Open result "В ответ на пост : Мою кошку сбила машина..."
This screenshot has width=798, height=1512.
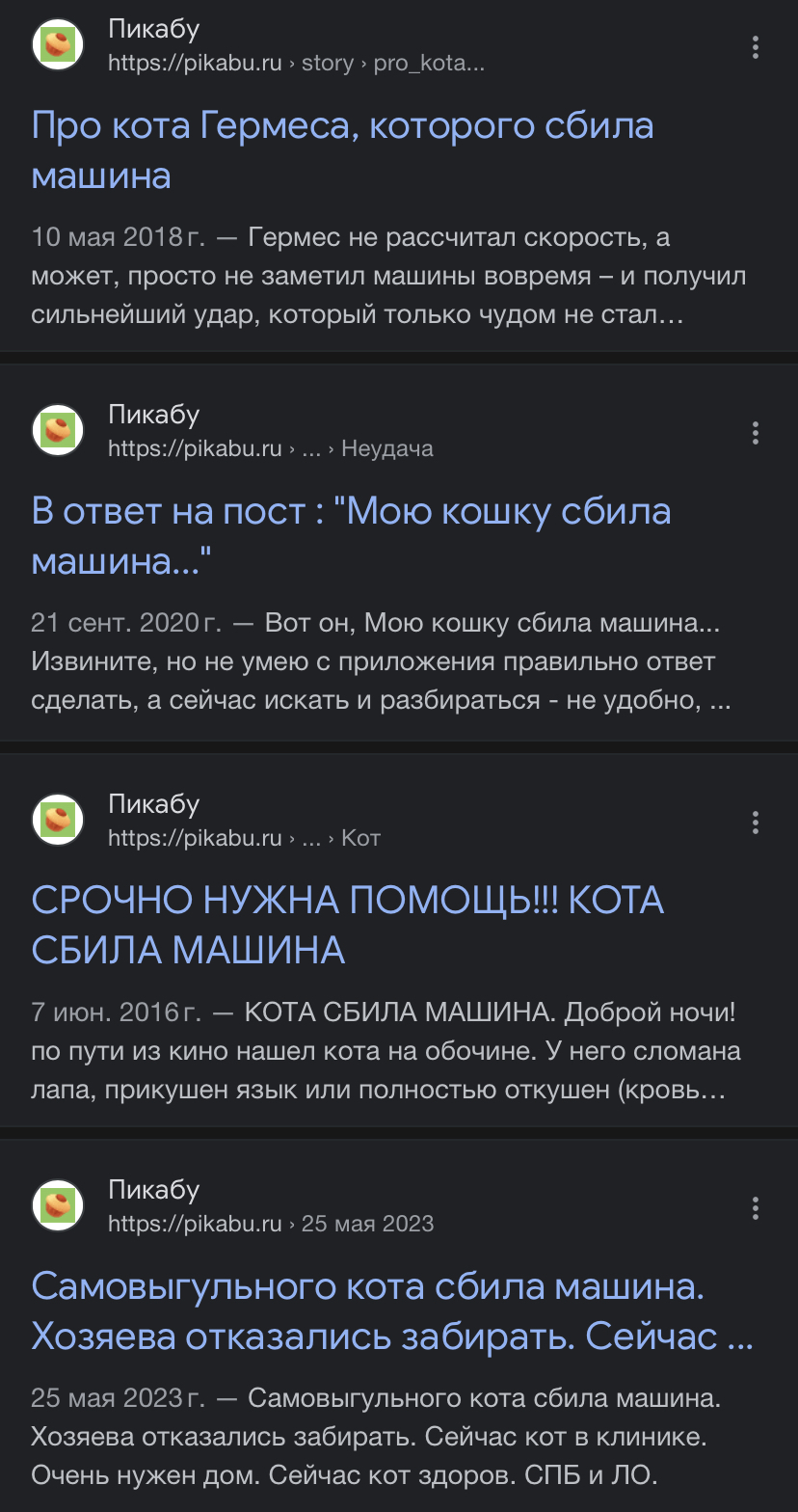tap(351, 536)
